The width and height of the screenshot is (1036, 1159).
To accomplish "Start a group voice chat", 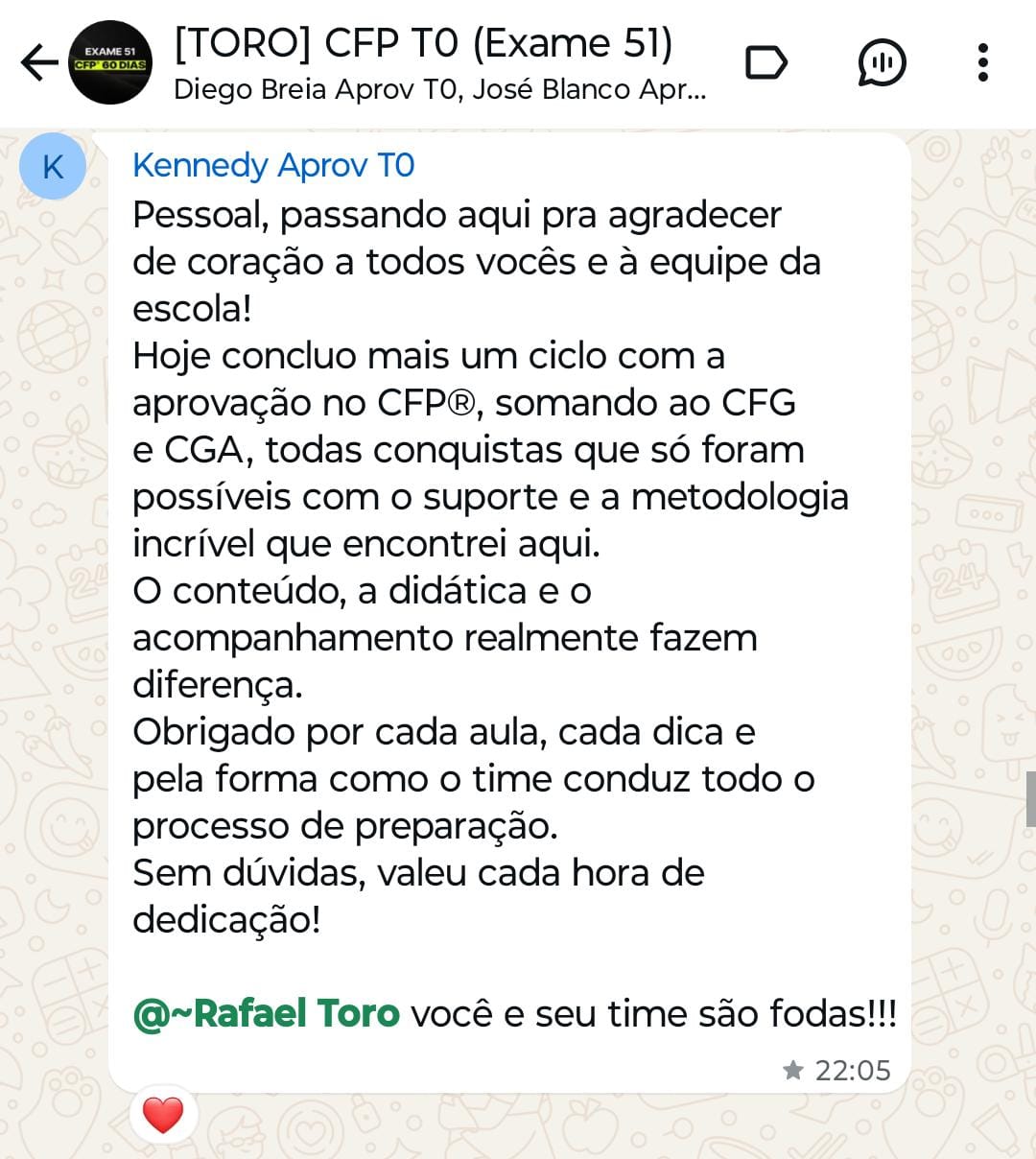I will [882, 63].
